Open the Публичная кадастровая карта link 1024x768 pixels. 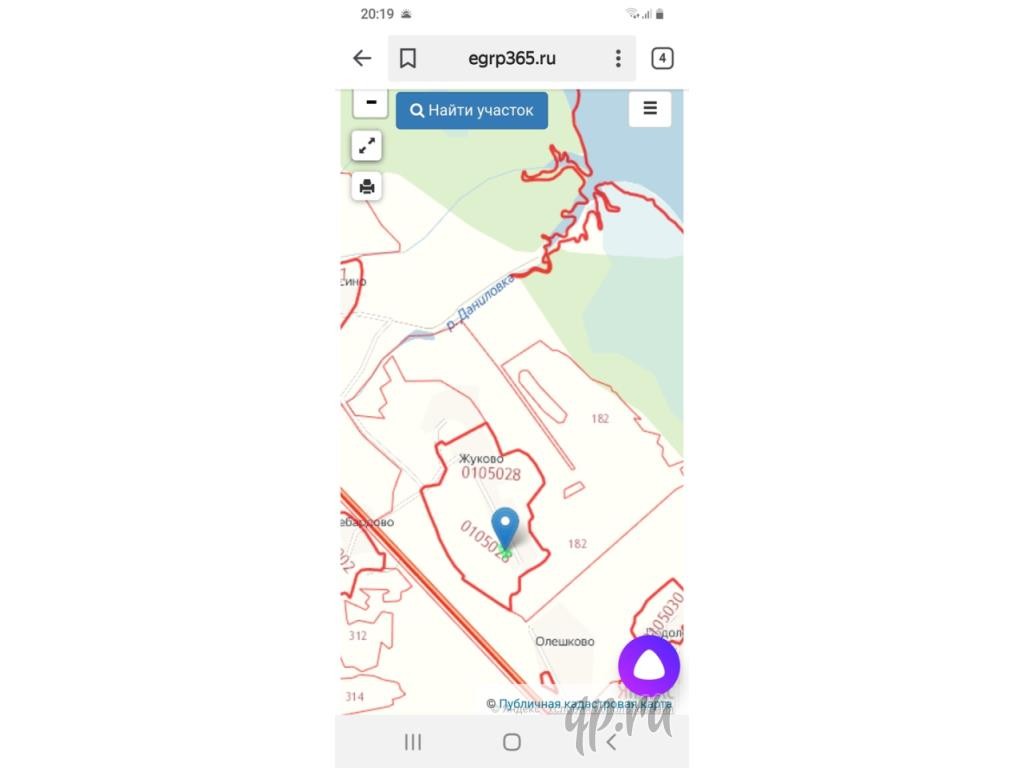click(x=584, y=703)
